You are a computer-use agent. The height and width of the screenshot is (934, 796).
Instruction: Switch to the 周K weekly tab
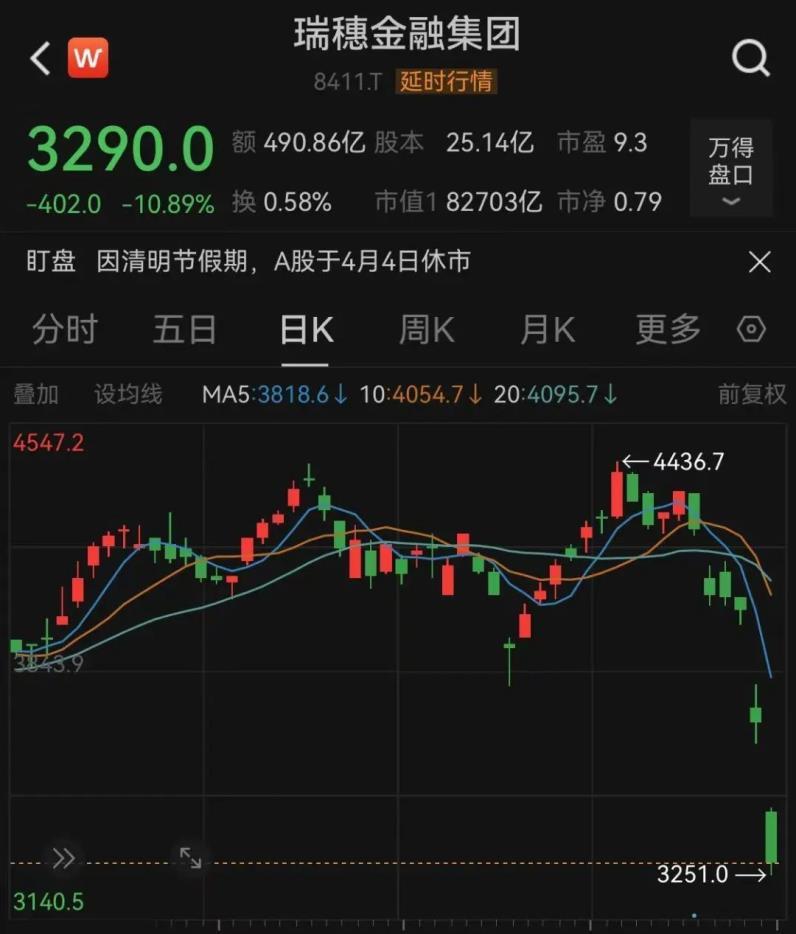pyautogui.click(x=426, y=329)
